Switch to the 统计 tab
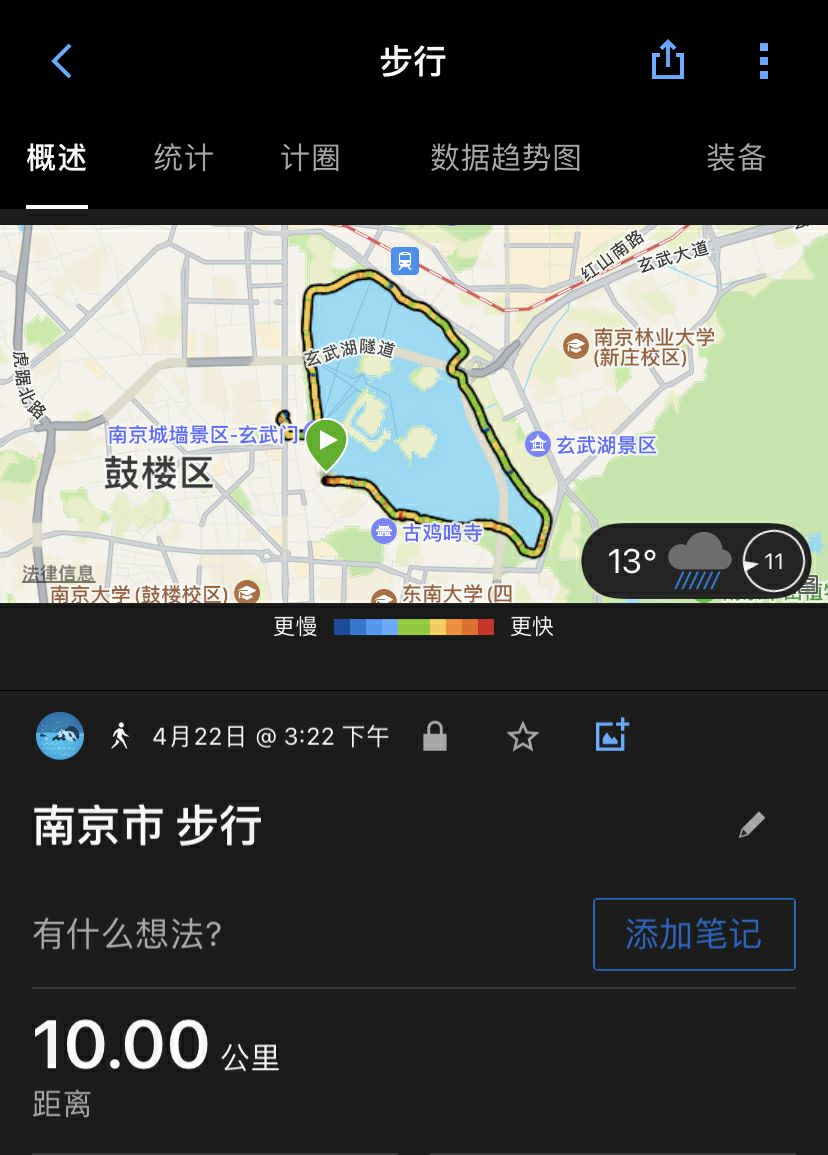The height and width of the screenshot is (1155, 828). (183, 158)
